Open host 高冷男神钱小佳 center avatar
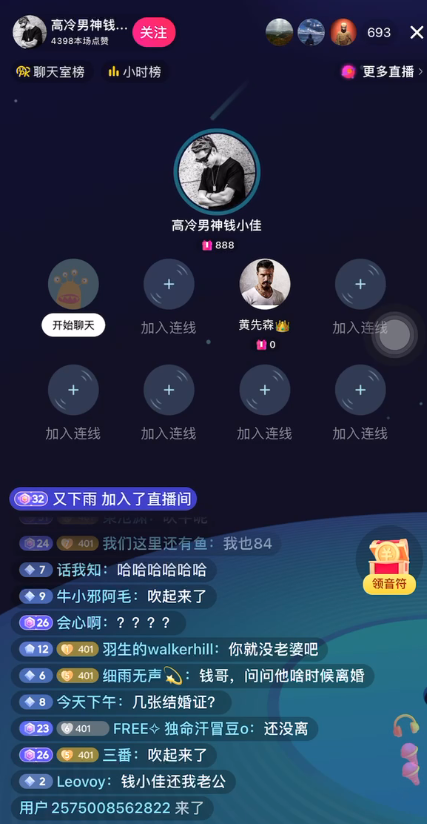Screen dimensions: 427x824 (x=217, y=172)
